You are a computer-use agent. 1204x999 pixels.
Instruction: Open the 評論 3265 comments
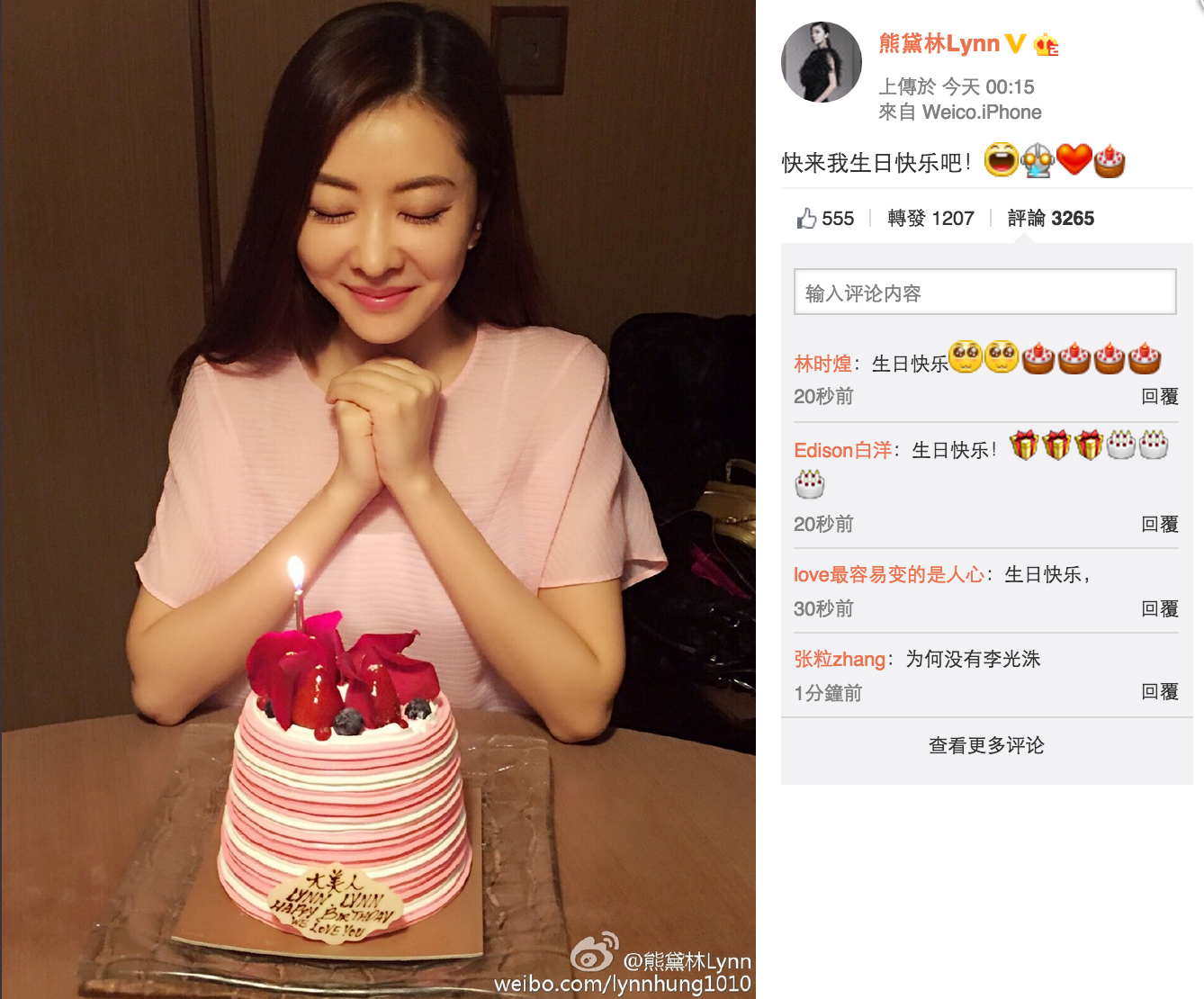(x=1050, y=218)
